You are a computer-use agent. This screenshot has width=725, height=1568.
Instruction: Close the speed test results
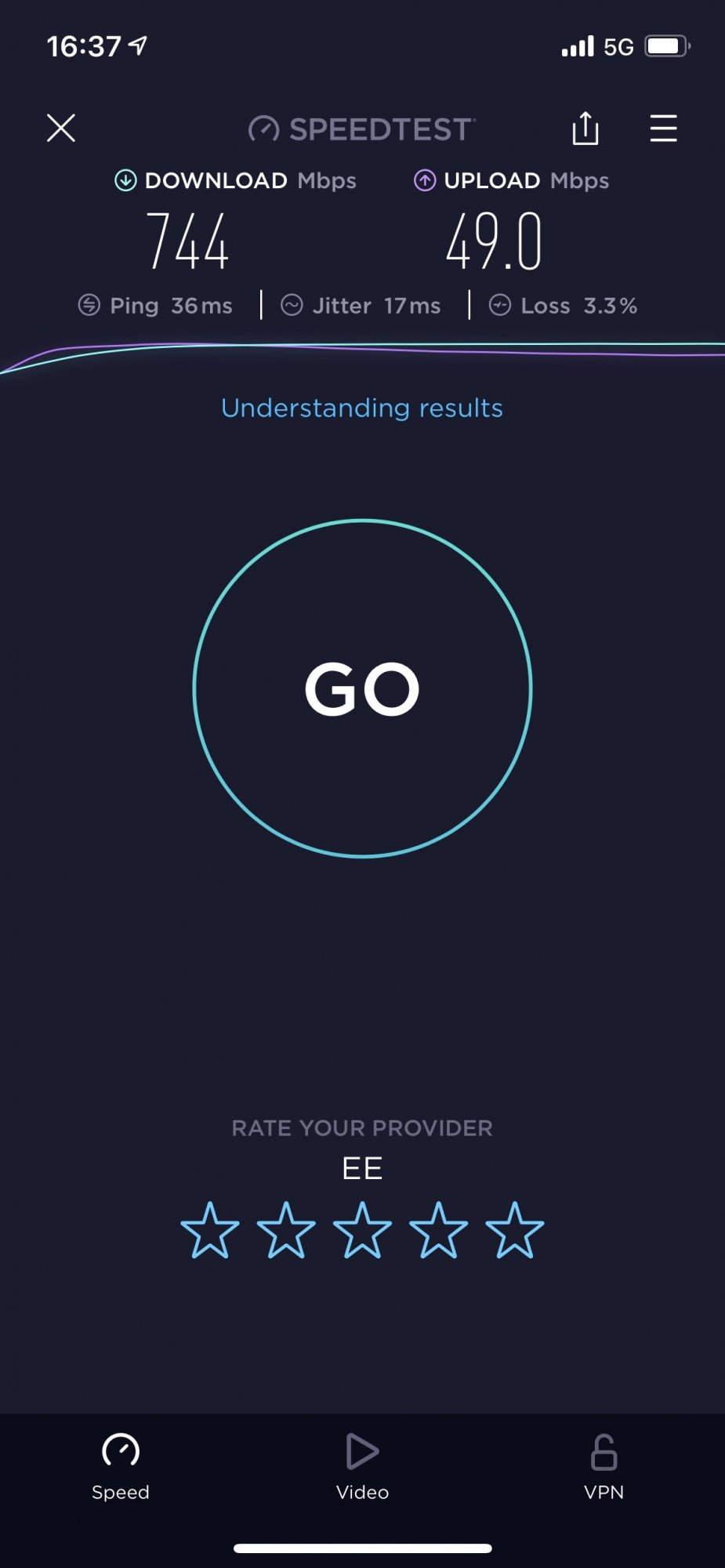coord(61,128)
